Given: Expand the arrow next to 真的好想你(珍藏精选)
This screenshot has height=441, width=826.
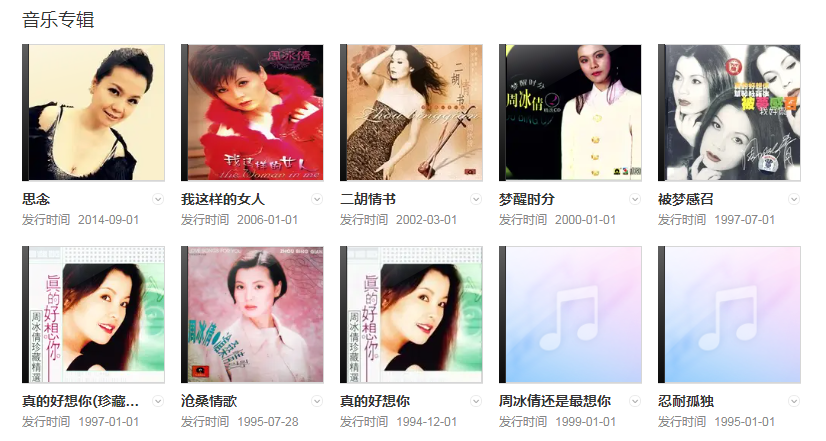Looking at the screenshot, I should point(158,401).
